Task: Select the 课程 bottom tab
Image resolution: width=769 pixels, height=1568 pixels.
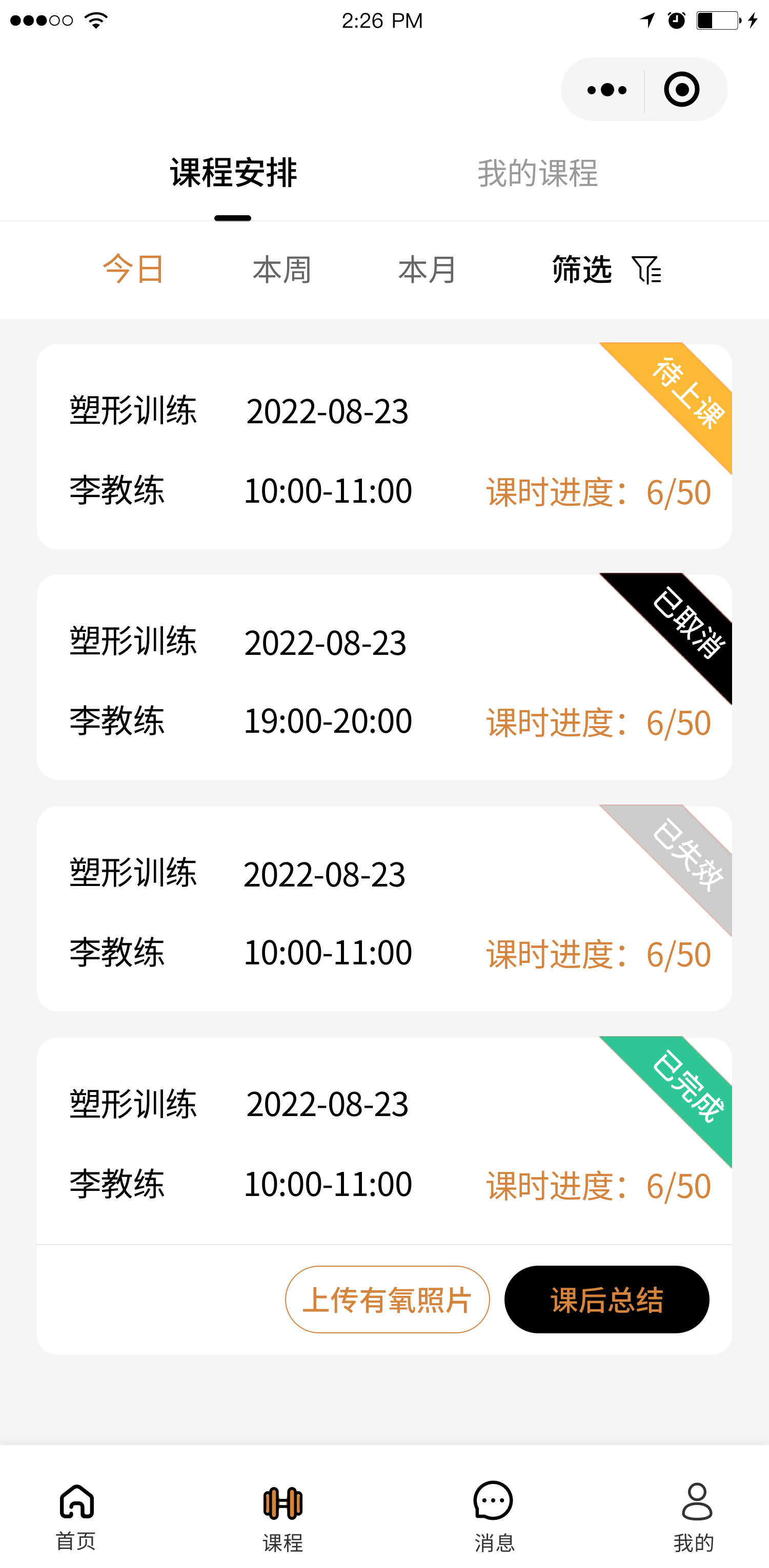Action: (282, 1516)
